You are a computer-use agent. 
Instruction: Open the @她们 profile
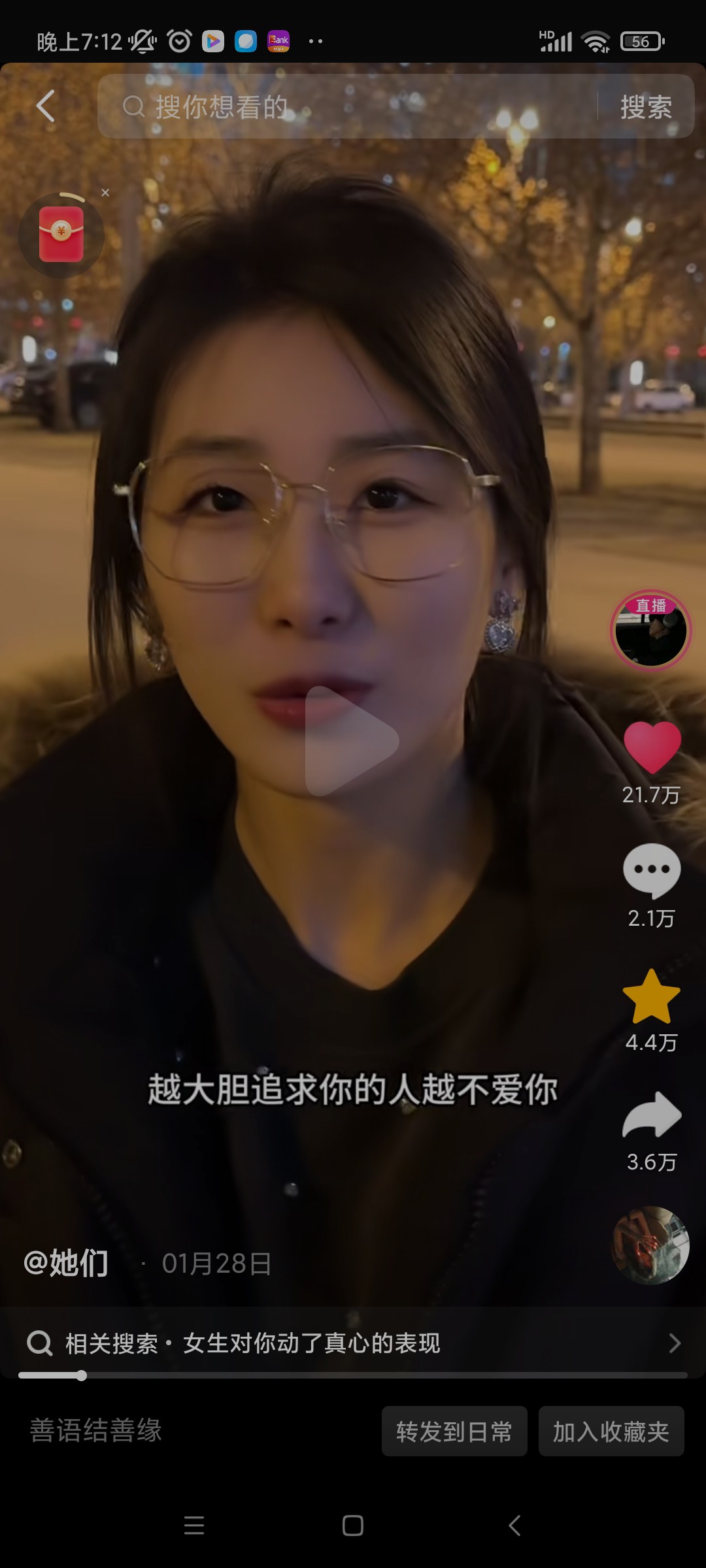tap(67, 1263)
